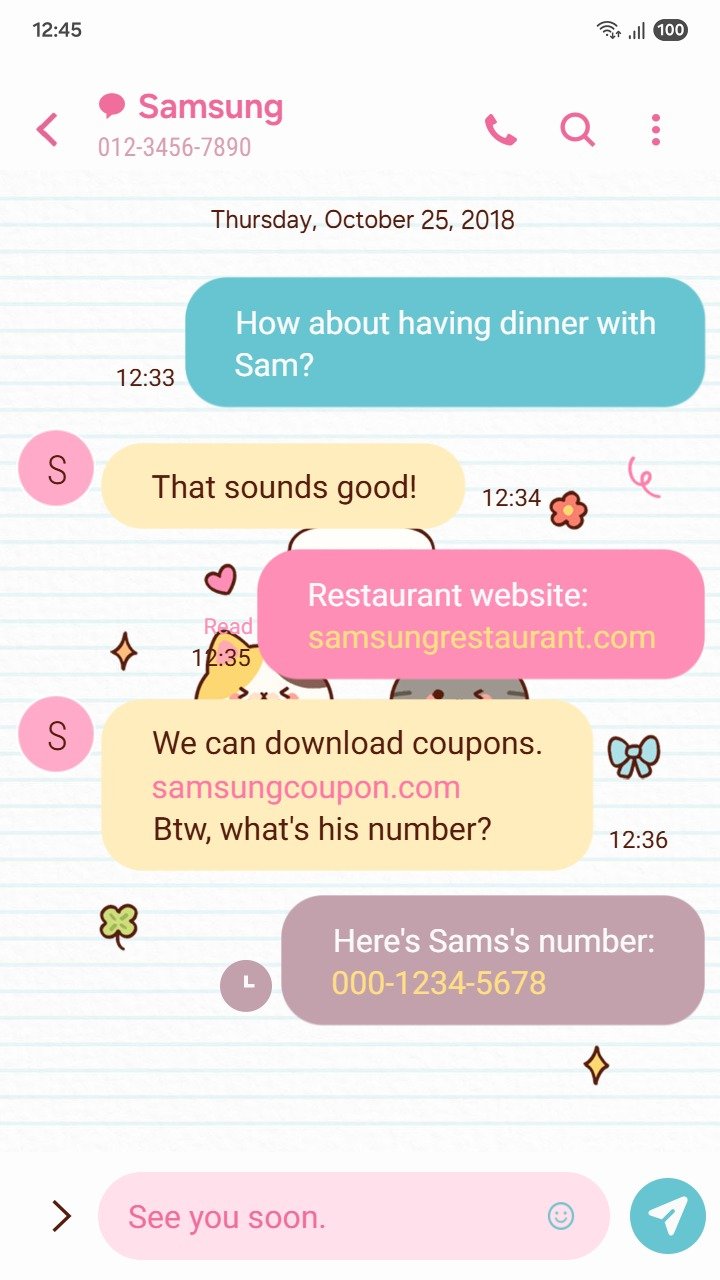Open the samsungcoupon.com link
The height and width of the screenshot is (1280, 720).
coord(306,787)
